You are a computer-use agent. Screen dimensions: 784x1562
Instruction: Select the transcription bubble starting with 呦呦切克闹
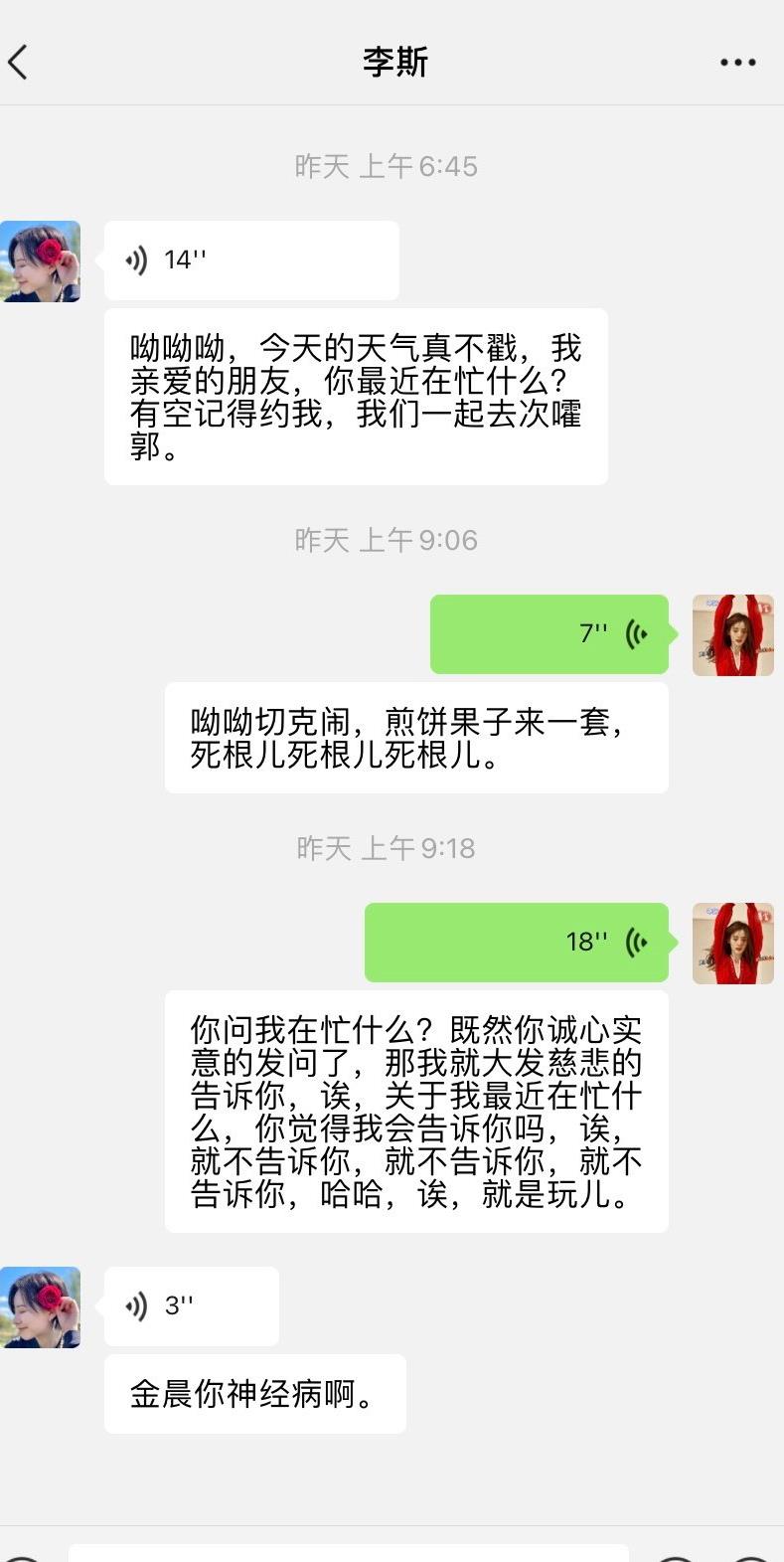tap(416, 737)
